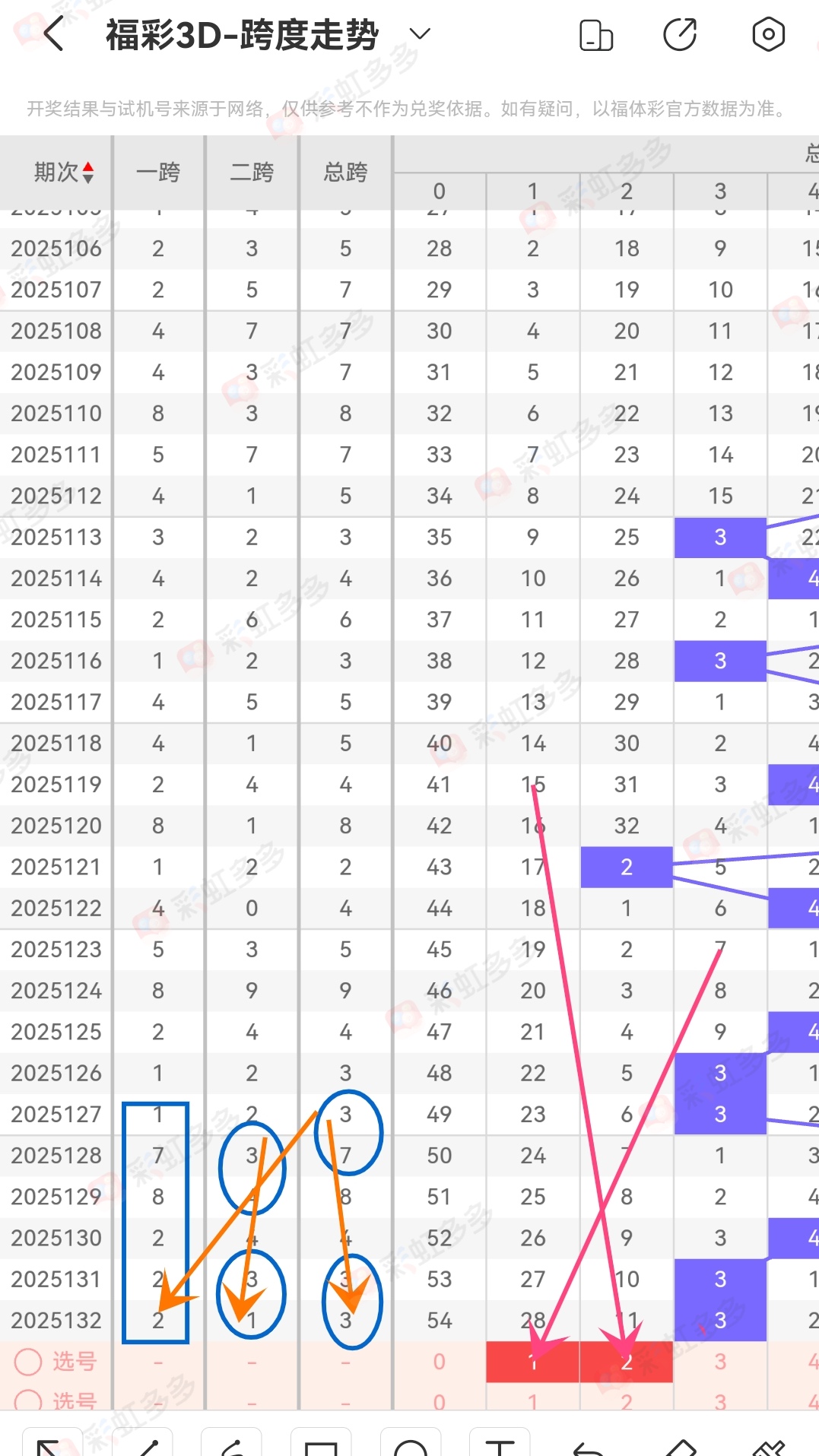Select the eraser tool
This screenshot has width=819, height=1456.
coord(679,1444)
